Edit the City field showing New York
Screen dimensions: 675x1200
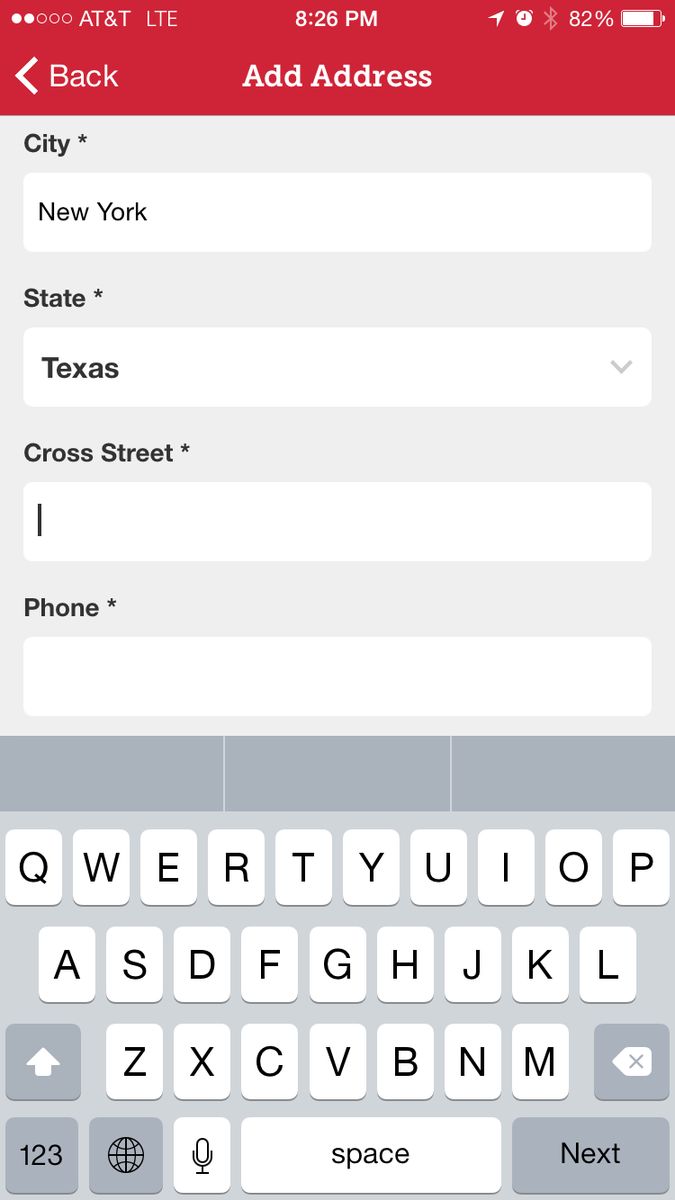(337, 212)
